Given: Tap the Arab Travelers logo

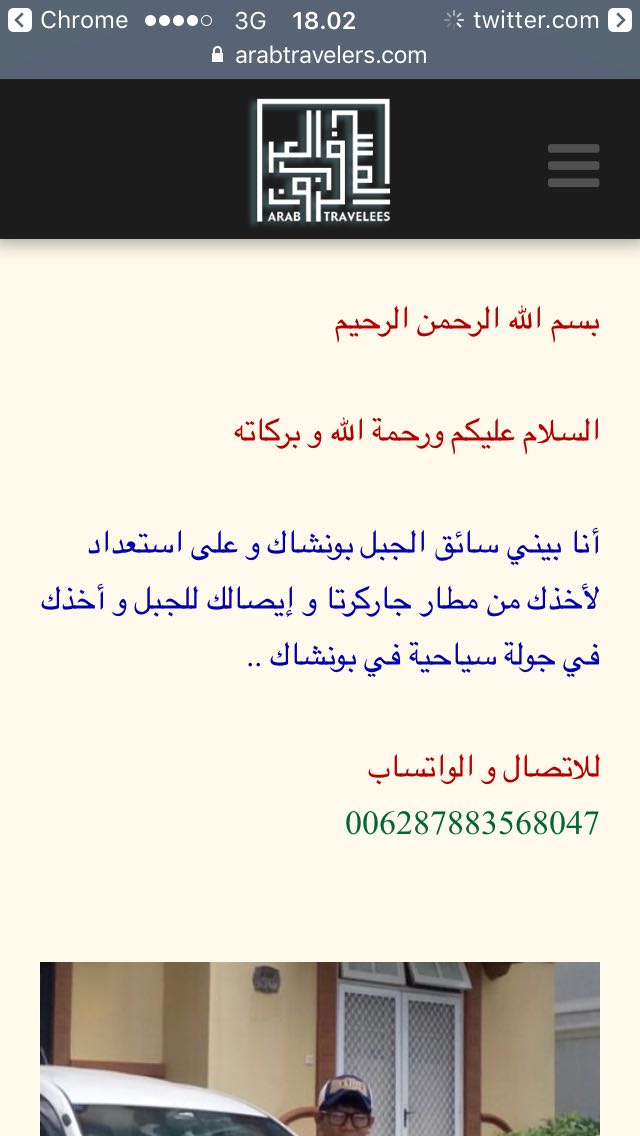Looking at the screenshot, I should click(x=323, y=162).
